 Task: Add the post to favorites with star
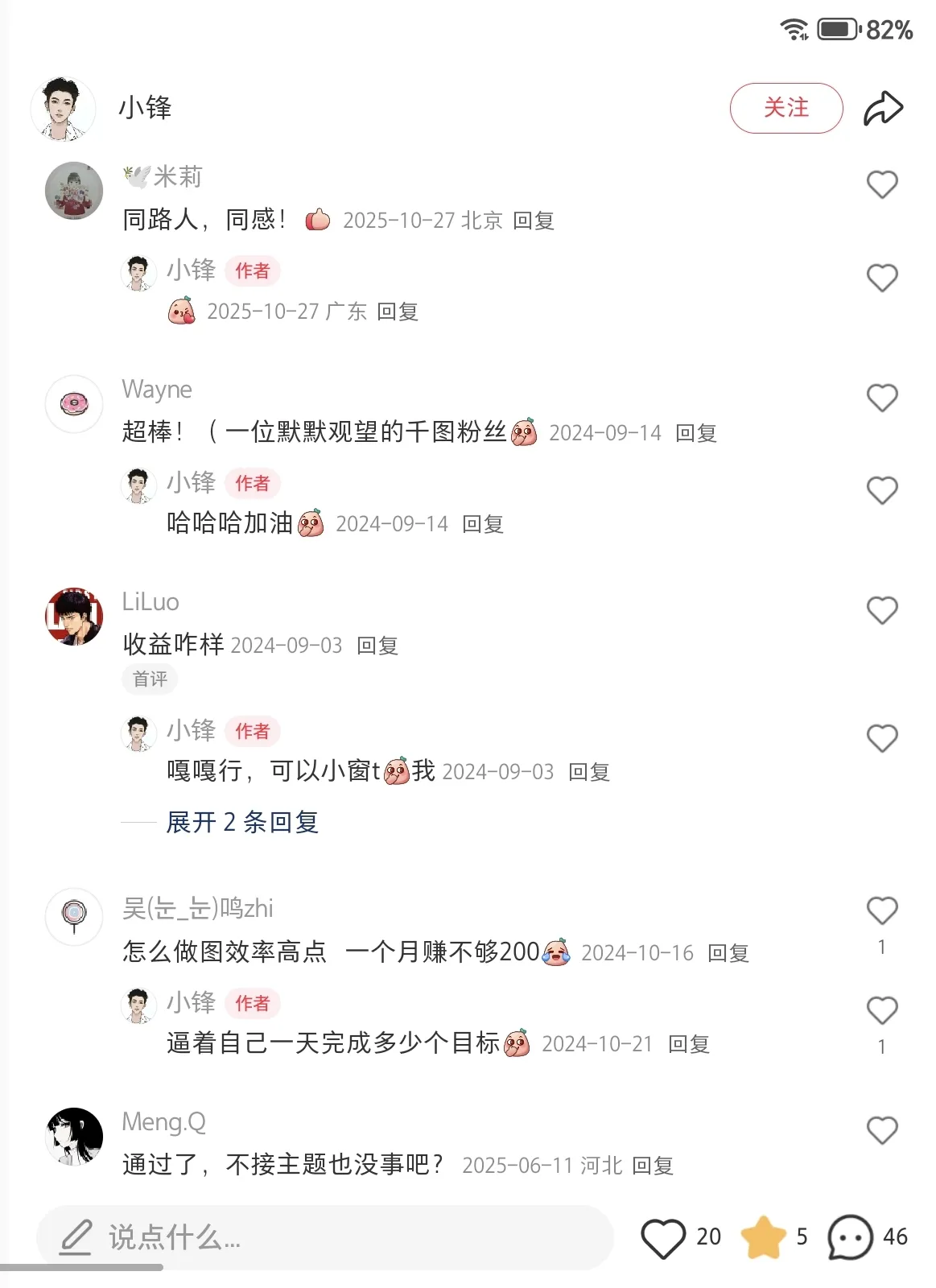(763, 1237)
